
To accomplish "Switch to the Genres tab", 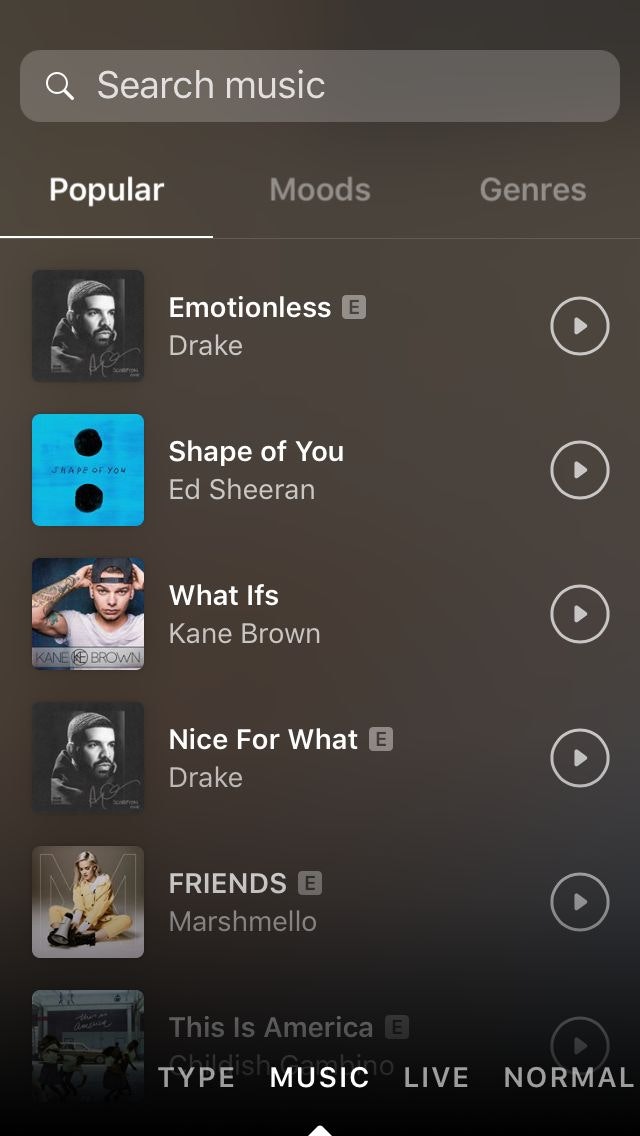I will click(532, 190).
